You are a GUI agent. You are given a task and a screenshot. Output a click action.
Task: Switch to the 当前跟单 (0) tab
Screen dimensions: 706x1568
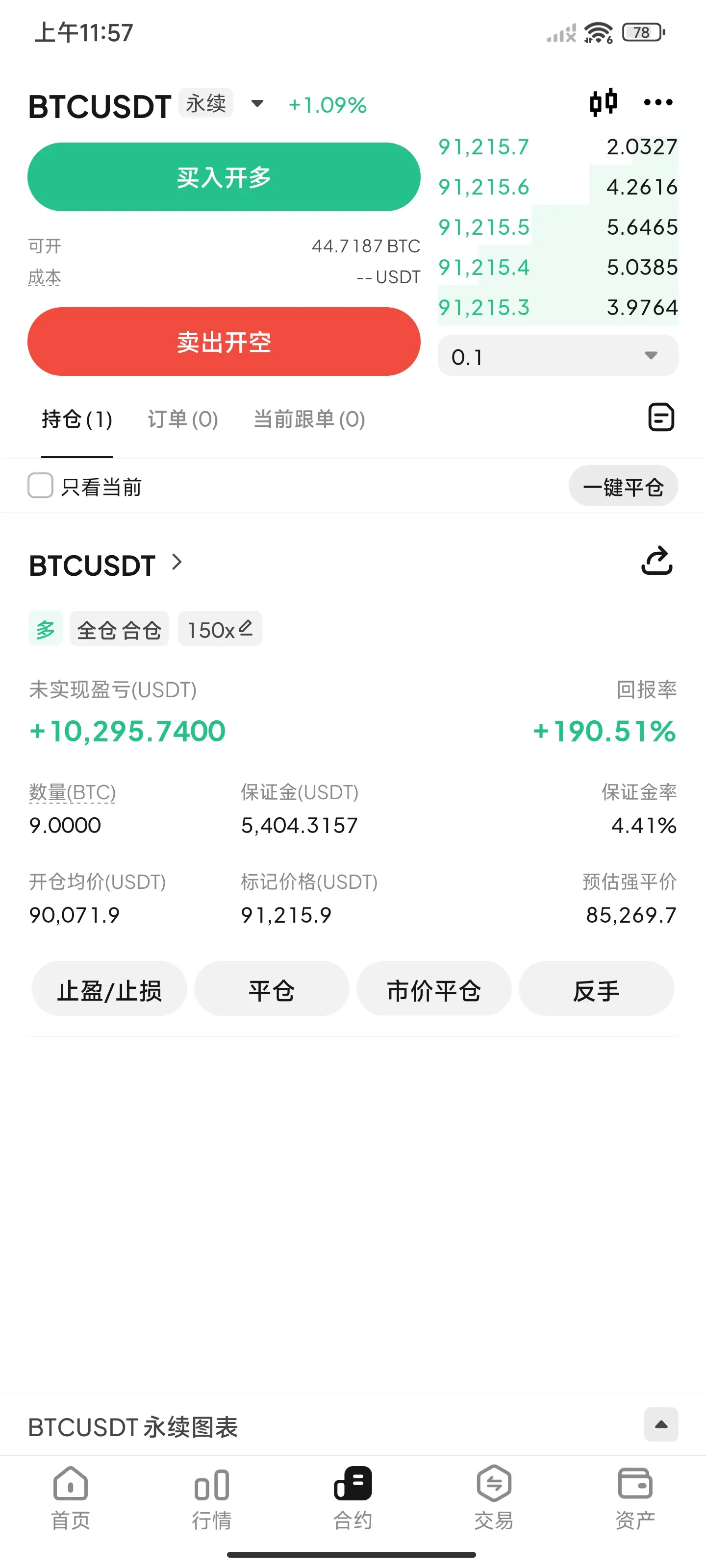[x=309, y=419]
